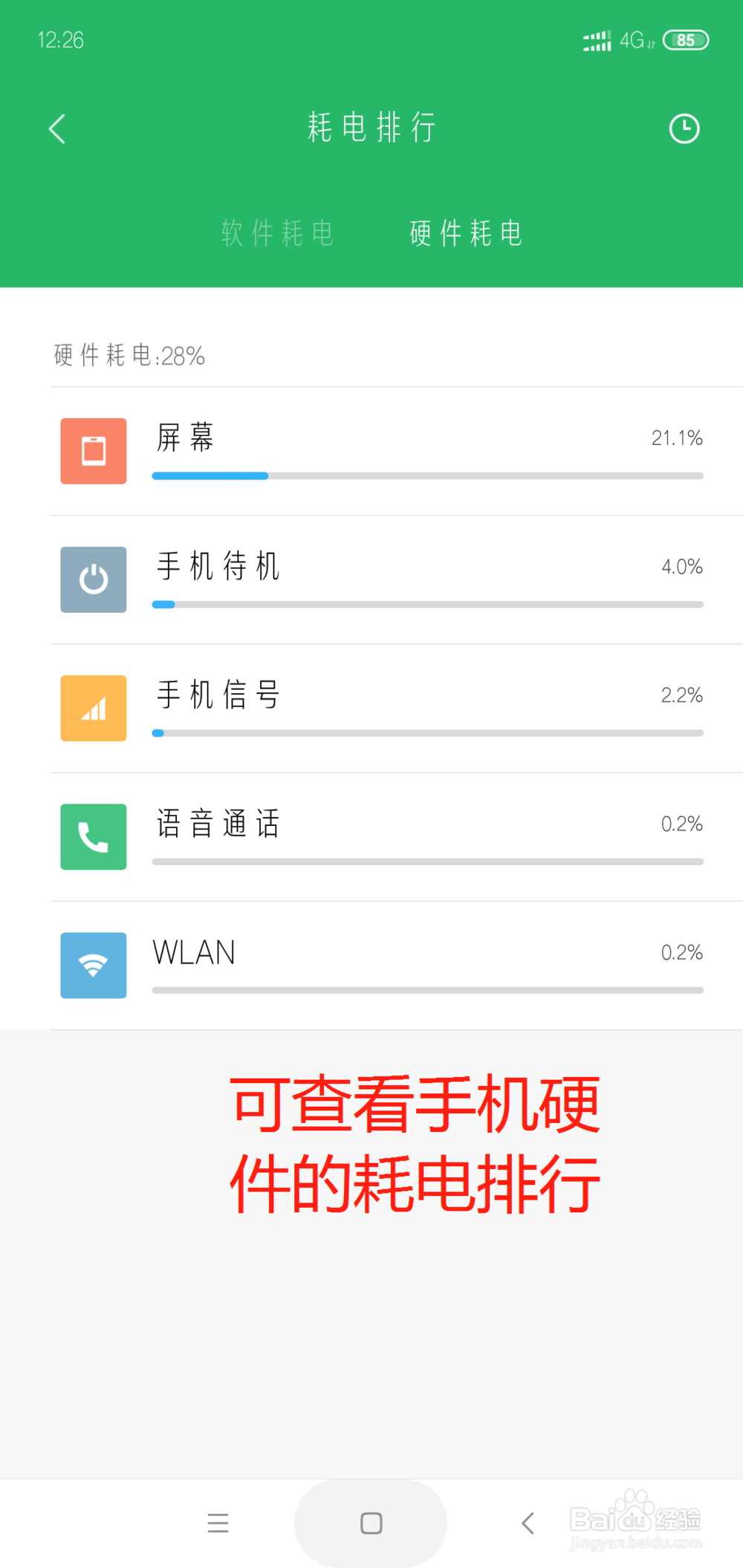
Task: Click the 手机待机 power standby icon
Action: tap(93, 580)
